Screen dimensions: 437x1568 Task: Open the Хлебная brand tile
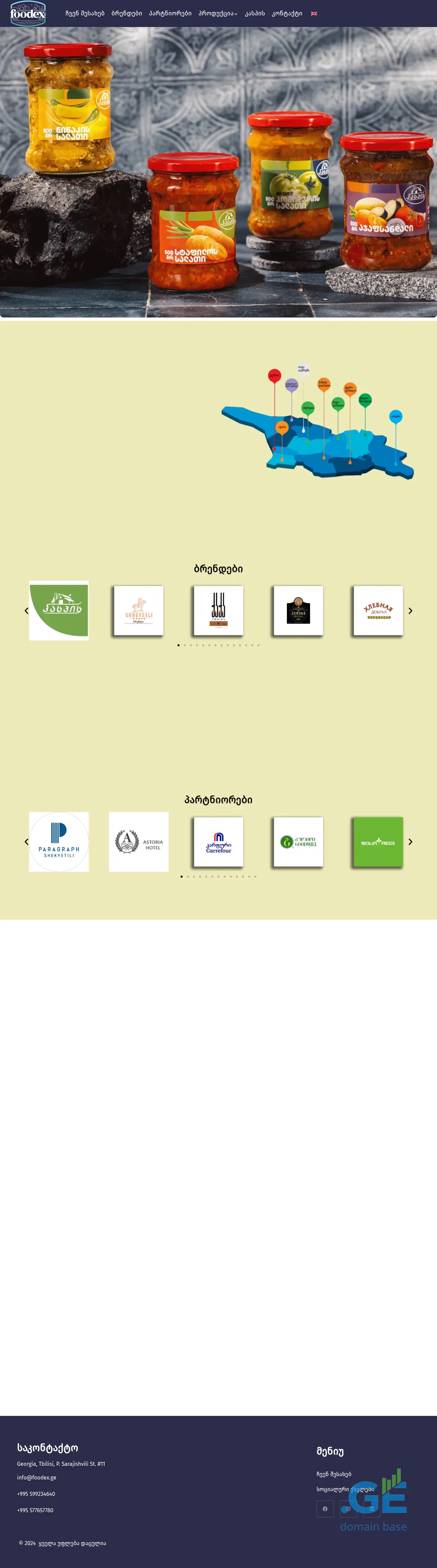(x=378, y=610)
